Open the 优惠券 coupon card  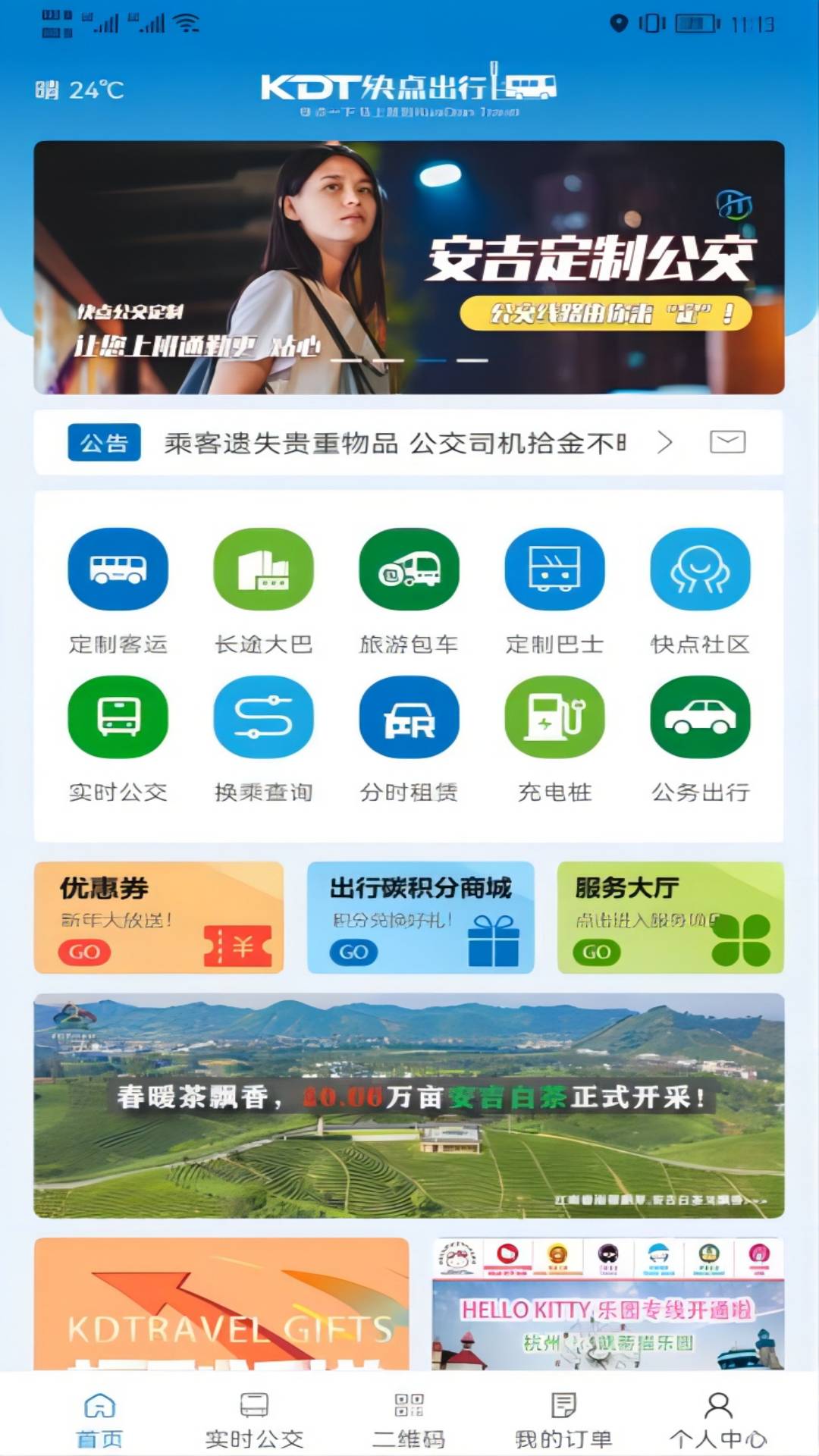point(158,918)
